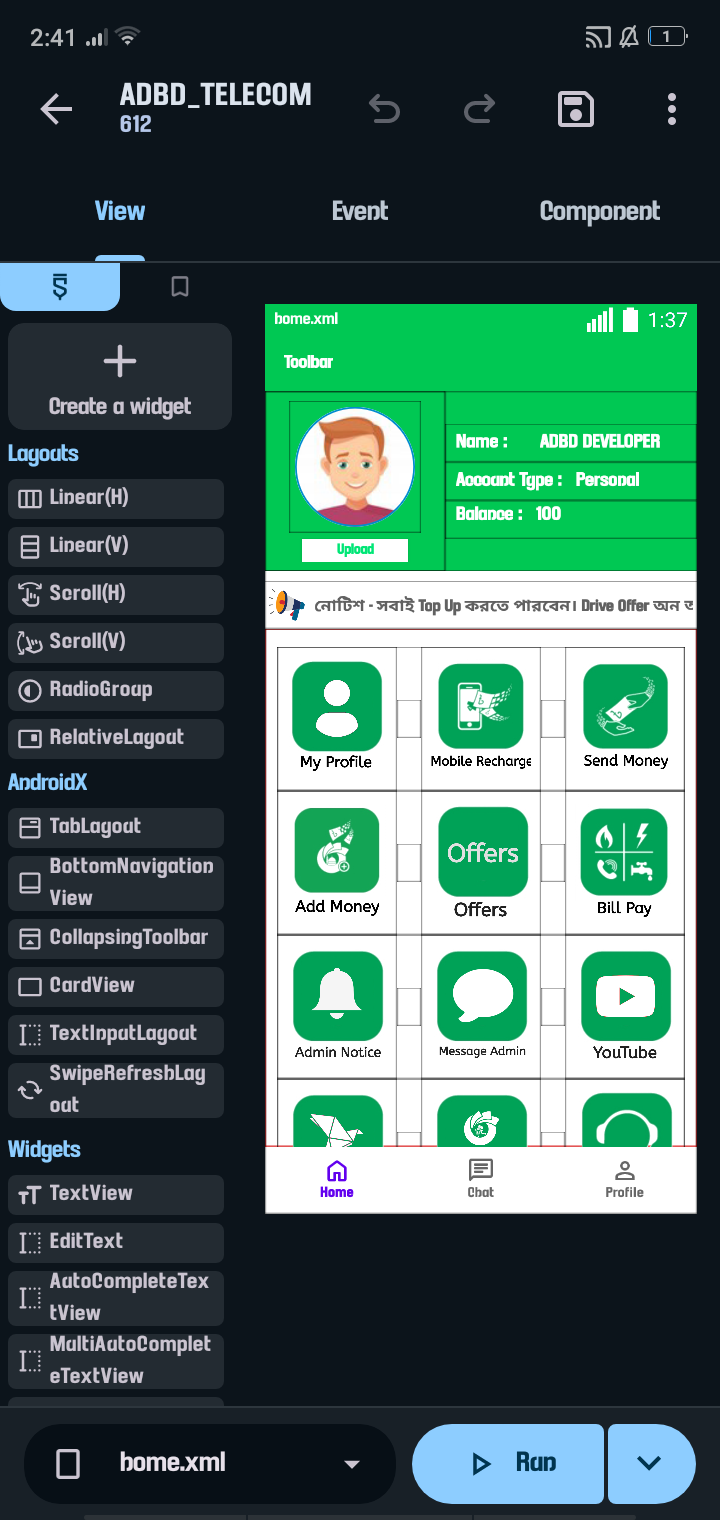The height and width of the screenshot is (1520, 720).
Task: Open the home.xml file dropdown
Action: 210,1464
